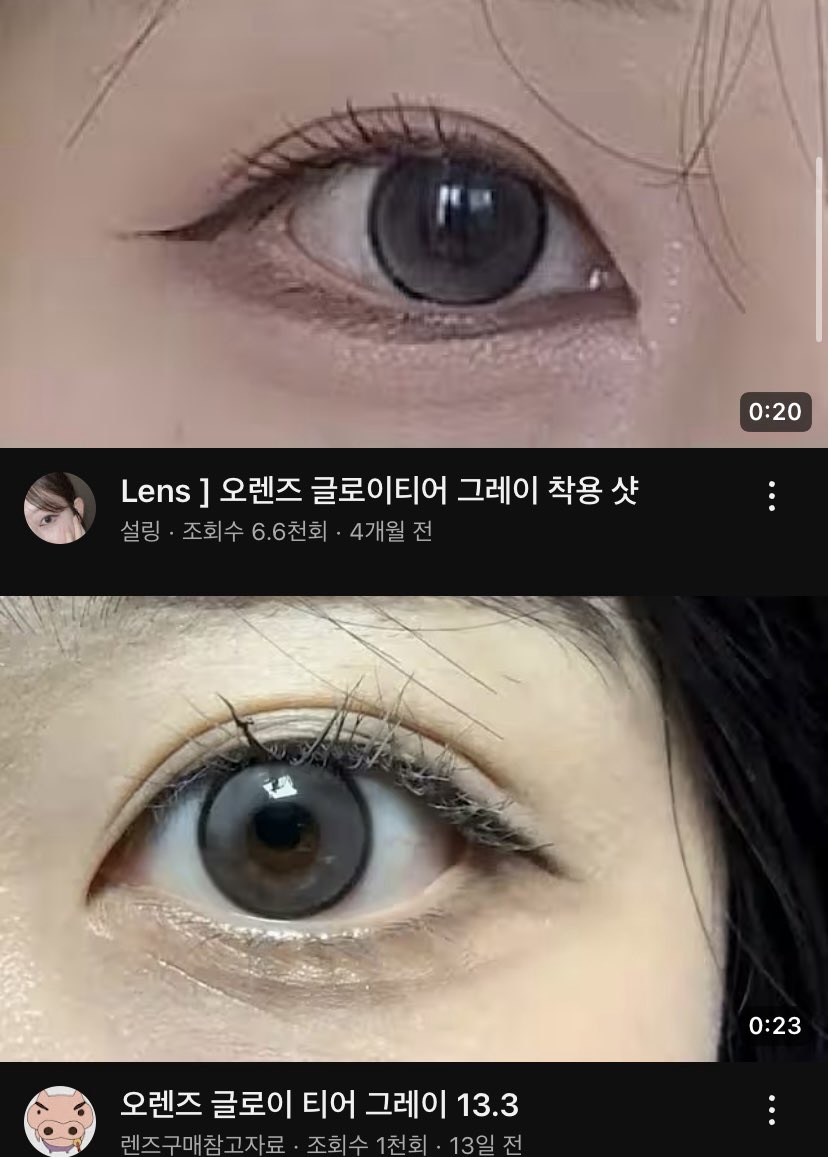Open 설링 channel avatar
This screenshot has height=1157, width=828.
point(60,508)
